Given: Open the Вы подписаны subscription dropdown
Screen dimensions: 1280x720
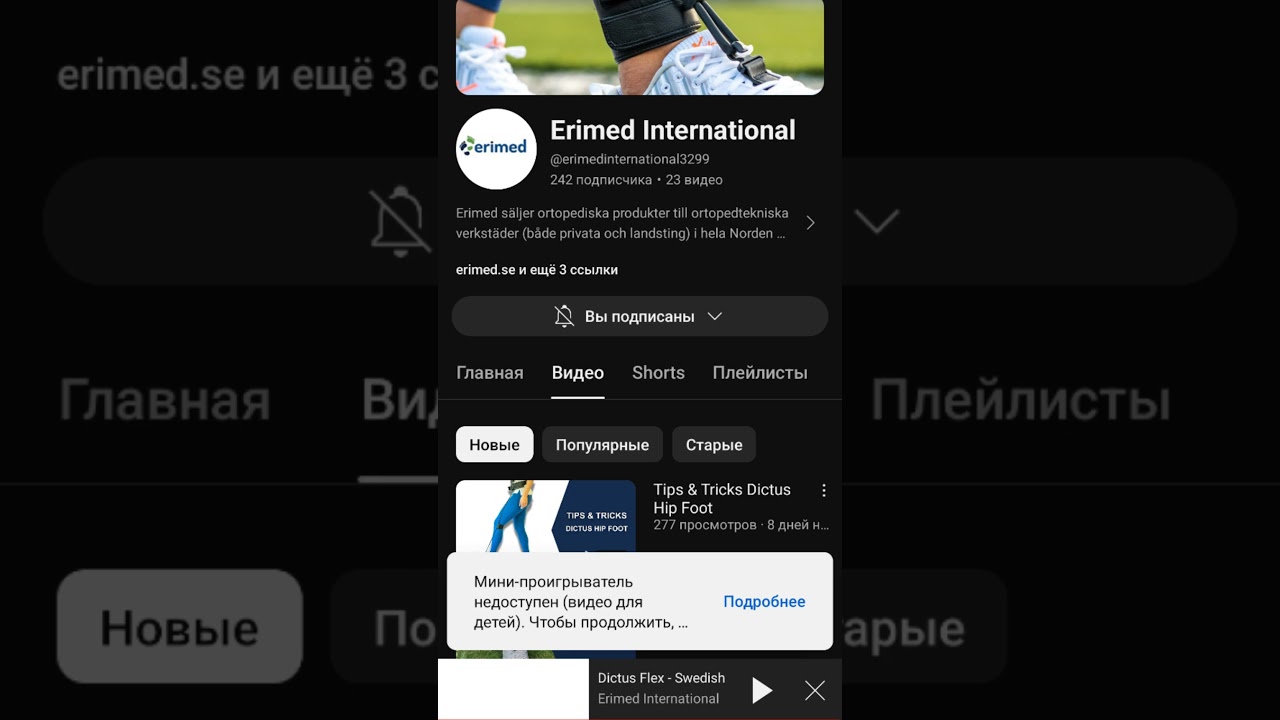Looking at the screenshot, I should (640, 316).
